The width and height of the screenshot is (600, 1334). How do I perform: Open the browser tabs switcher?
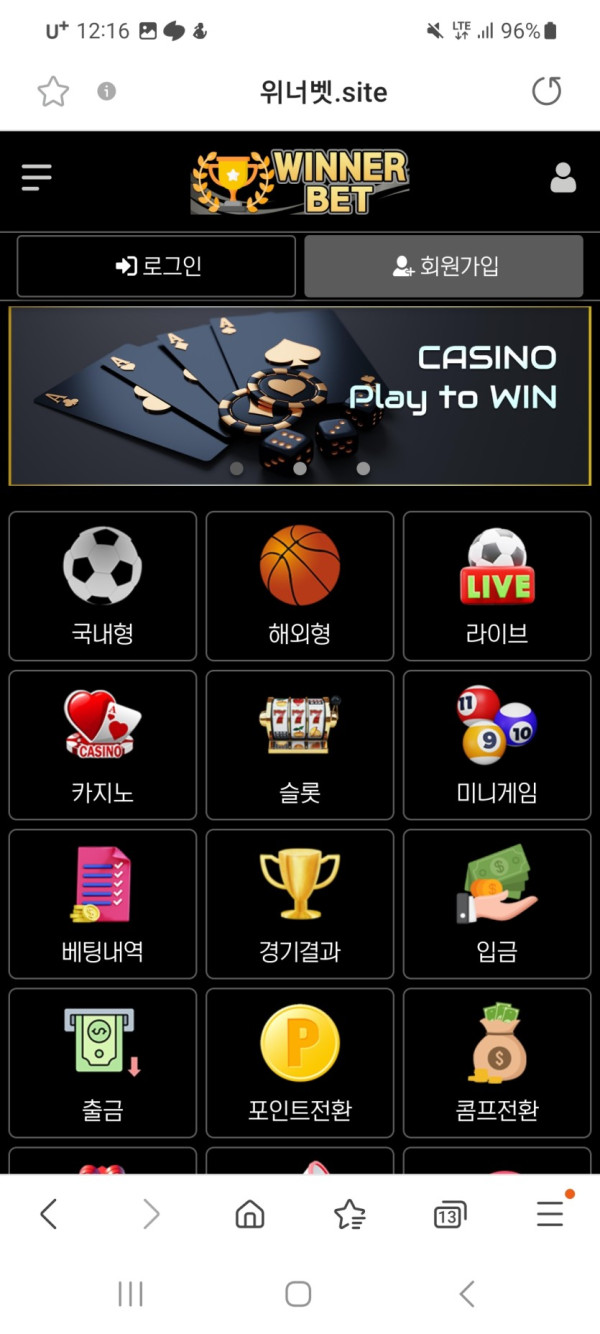pos(450,1215)
